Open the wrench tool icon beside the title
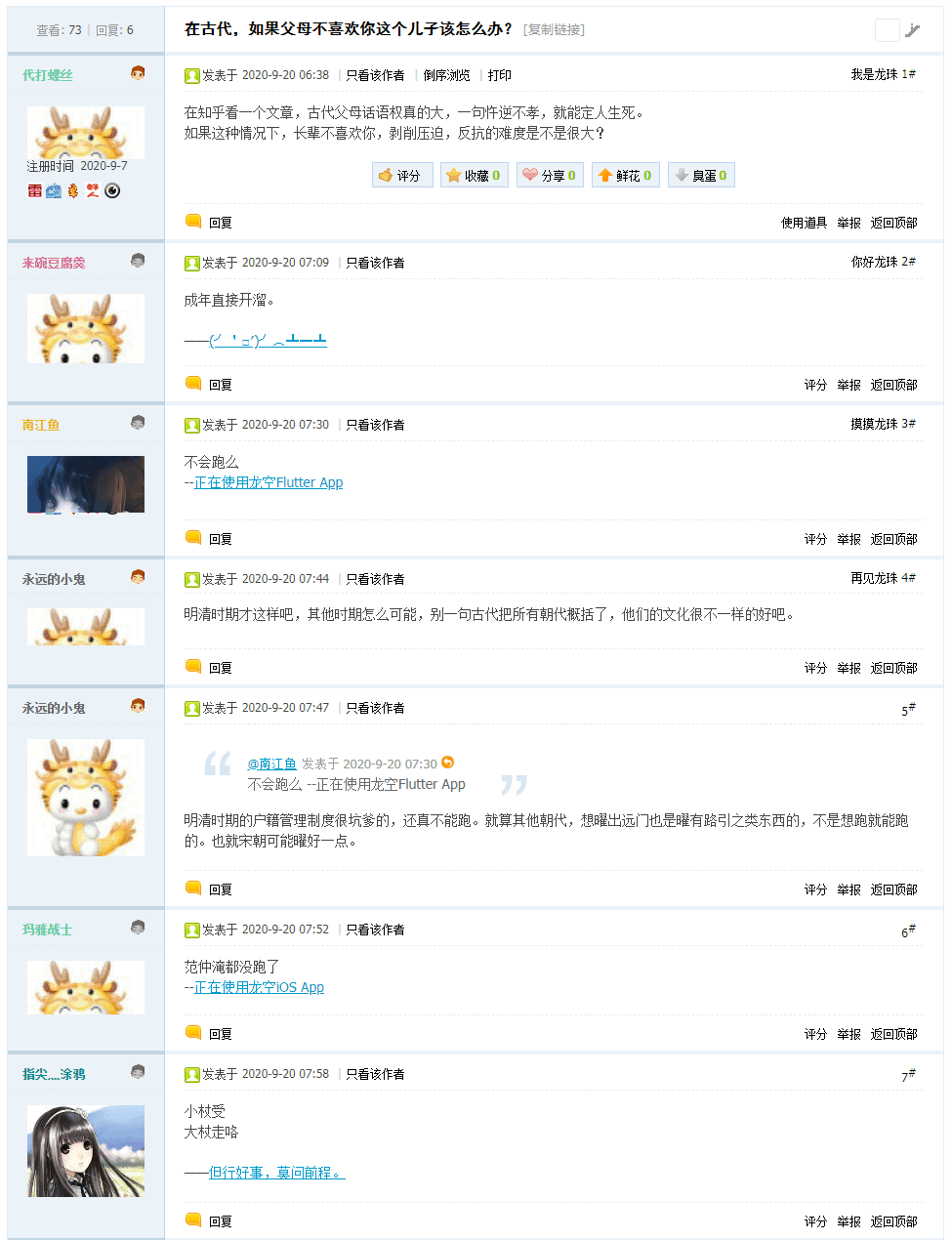This screenshot has width=952, height=1240. pyautogui.click(x=912, y=30)
